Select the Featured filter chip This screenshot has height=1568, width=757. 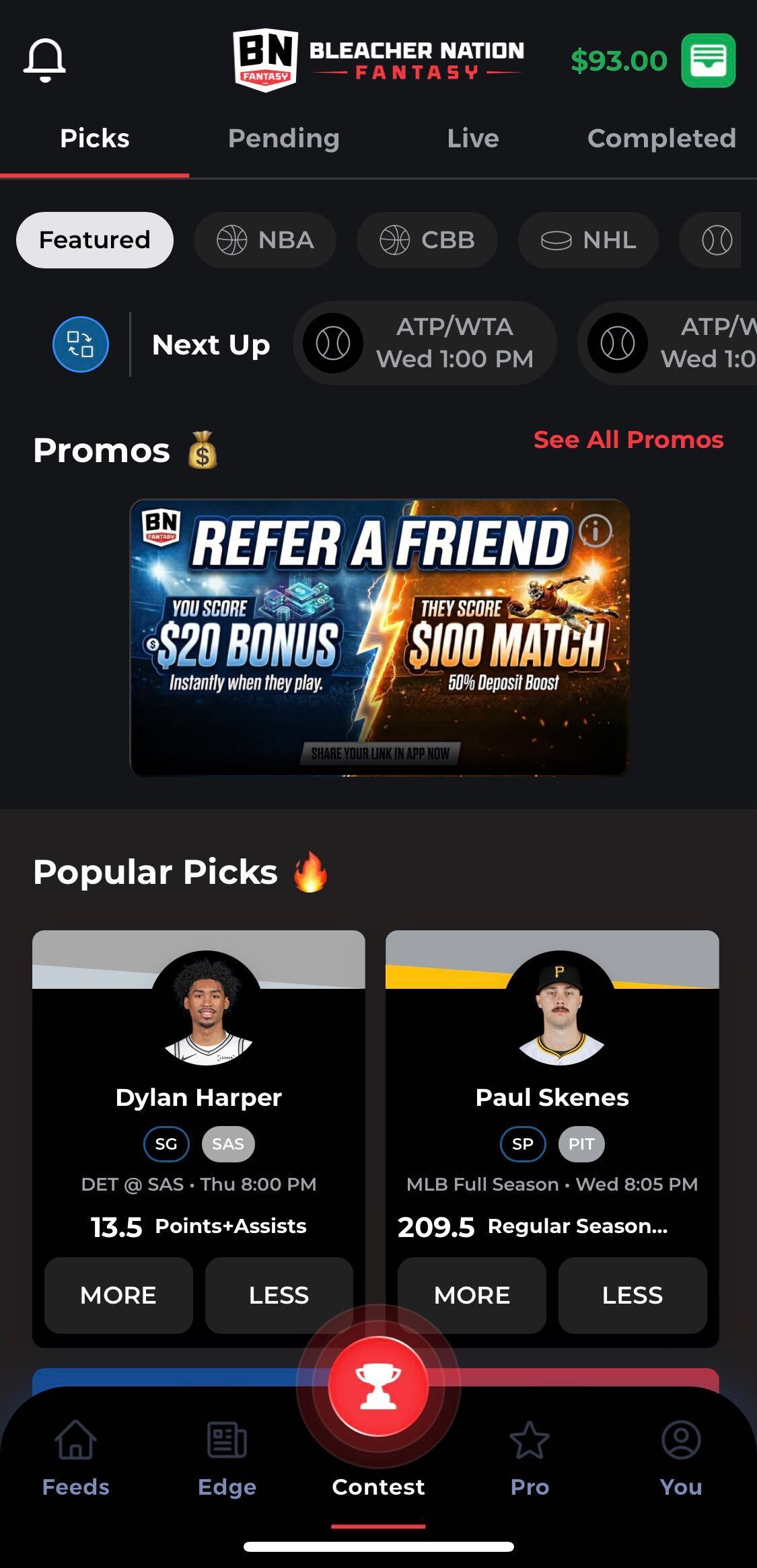94,239
